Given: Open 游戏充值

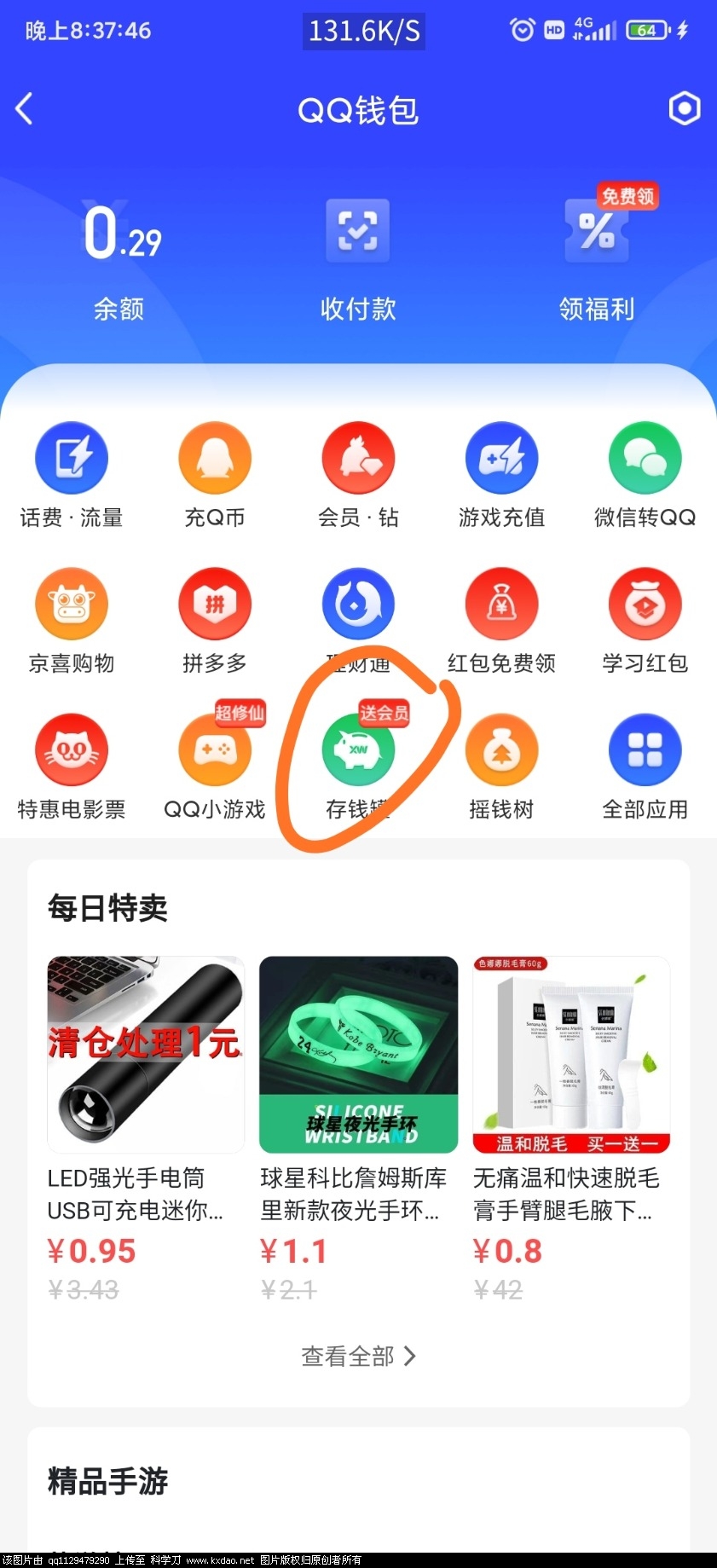Looking at the screenshot, I should coord(501,473).
